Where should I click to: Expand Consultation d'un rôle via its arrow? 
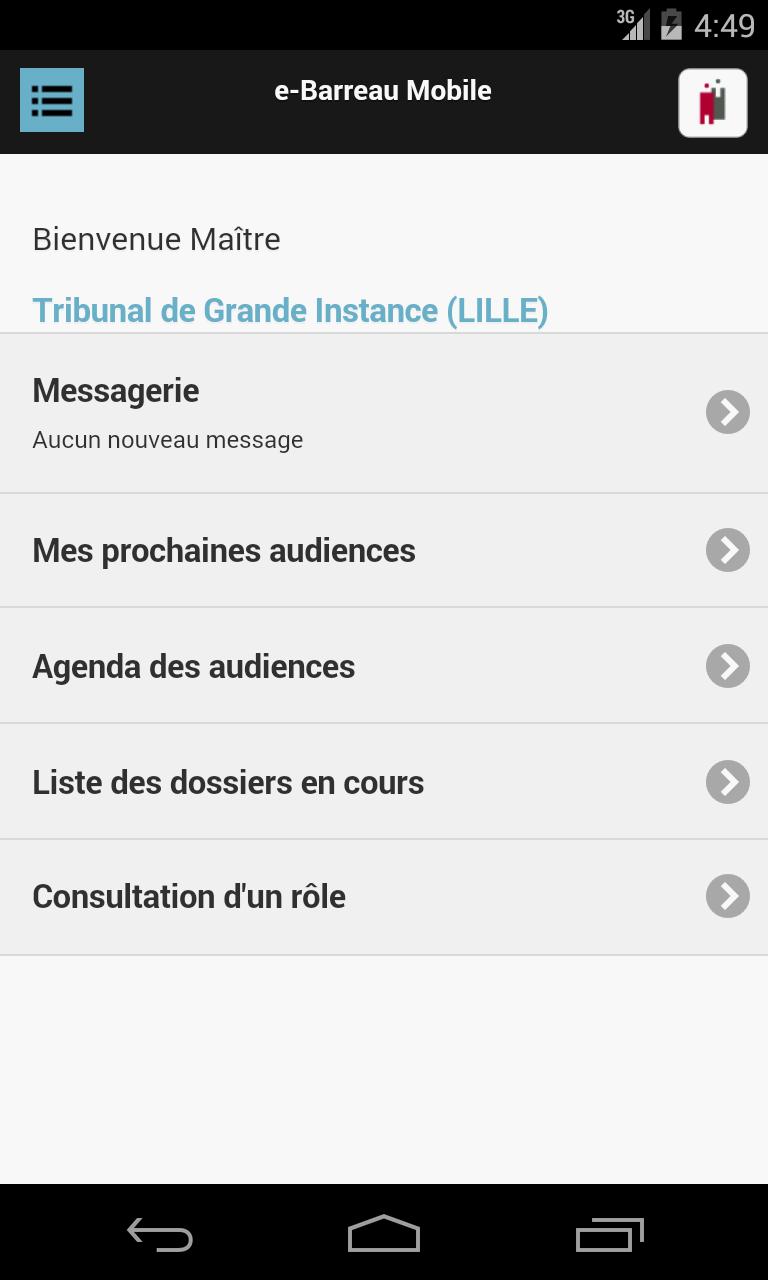[x=729, y=897]
